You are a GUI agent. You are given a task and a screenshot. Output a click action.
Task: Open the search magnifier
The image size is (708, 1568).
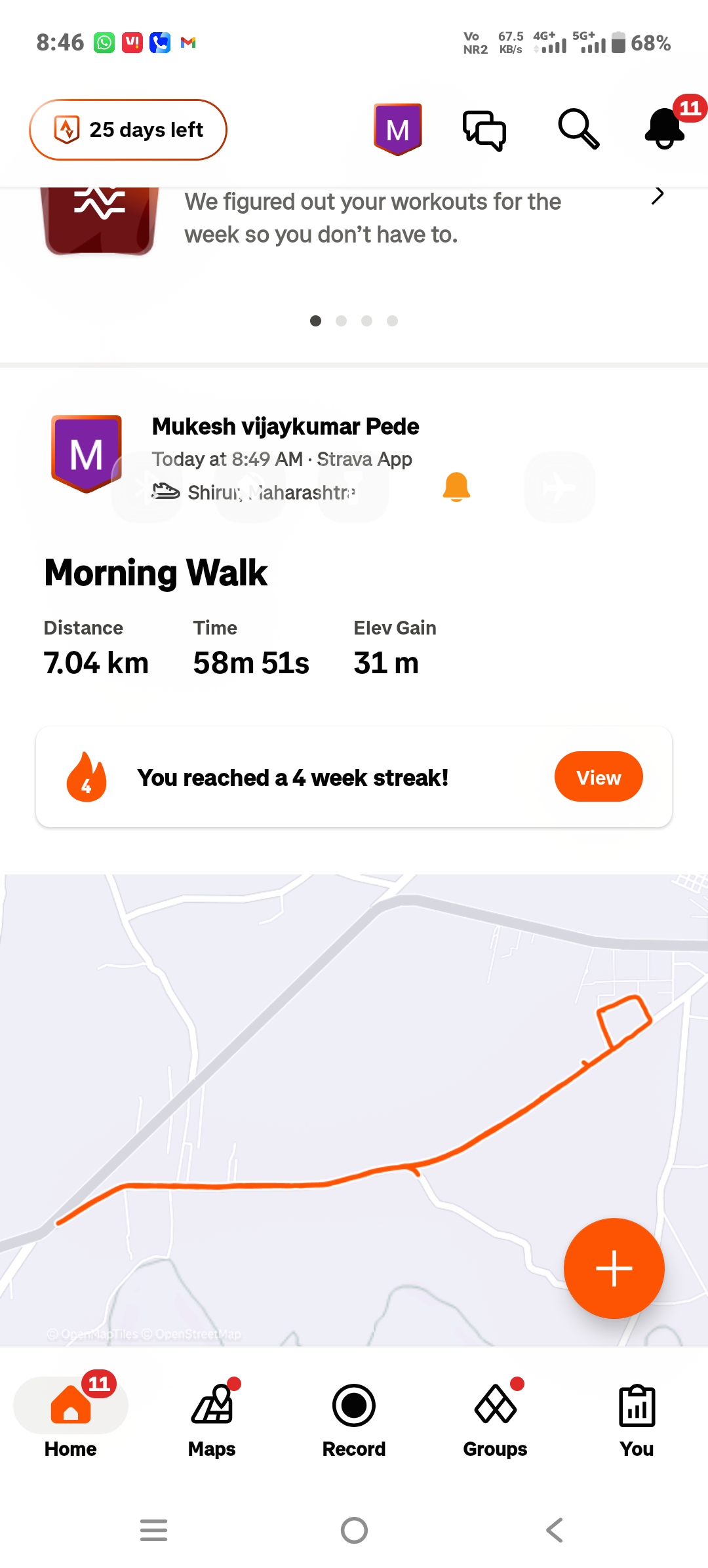(x=578, y=129)
